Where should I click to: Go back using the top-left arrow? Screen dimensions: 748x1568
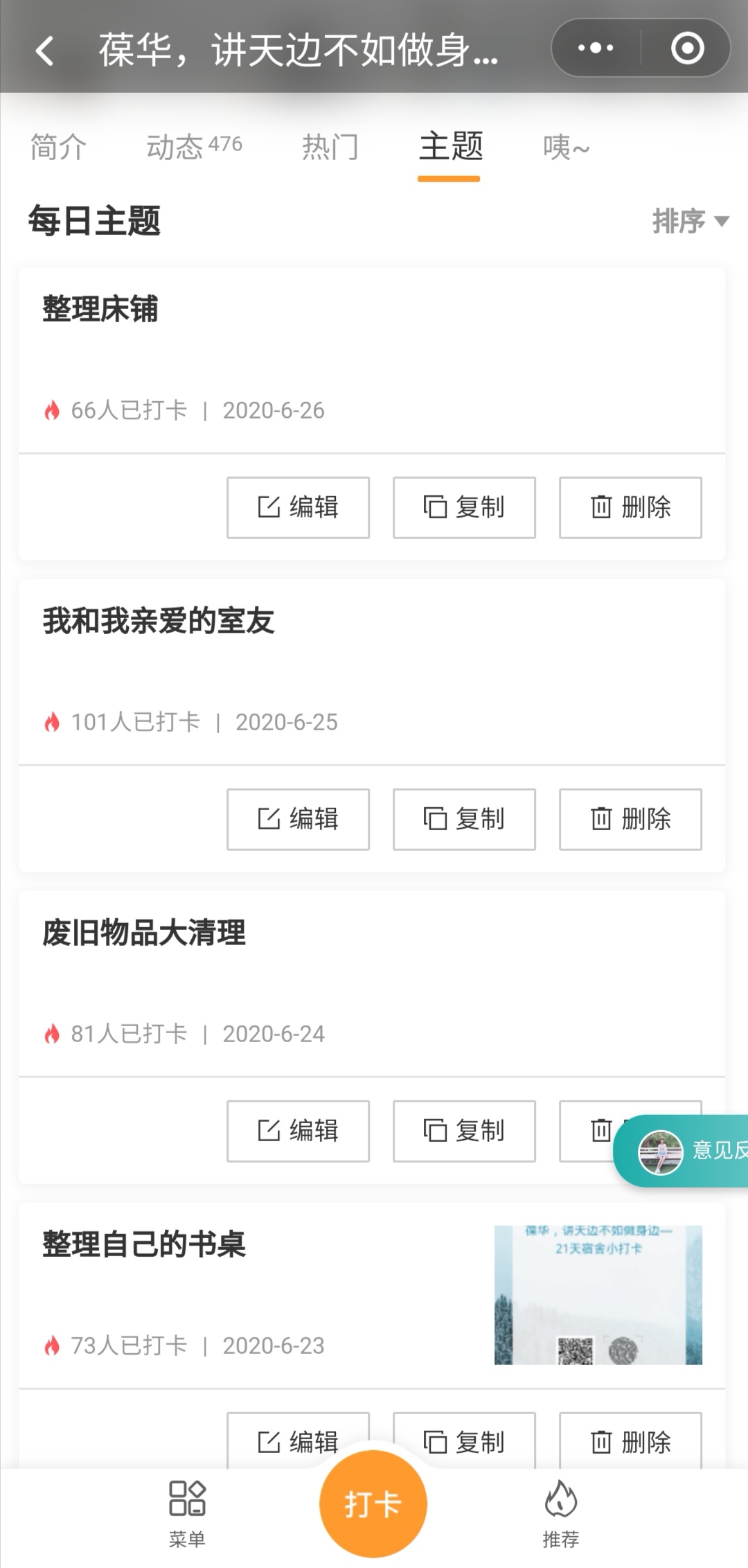[44, 51]
